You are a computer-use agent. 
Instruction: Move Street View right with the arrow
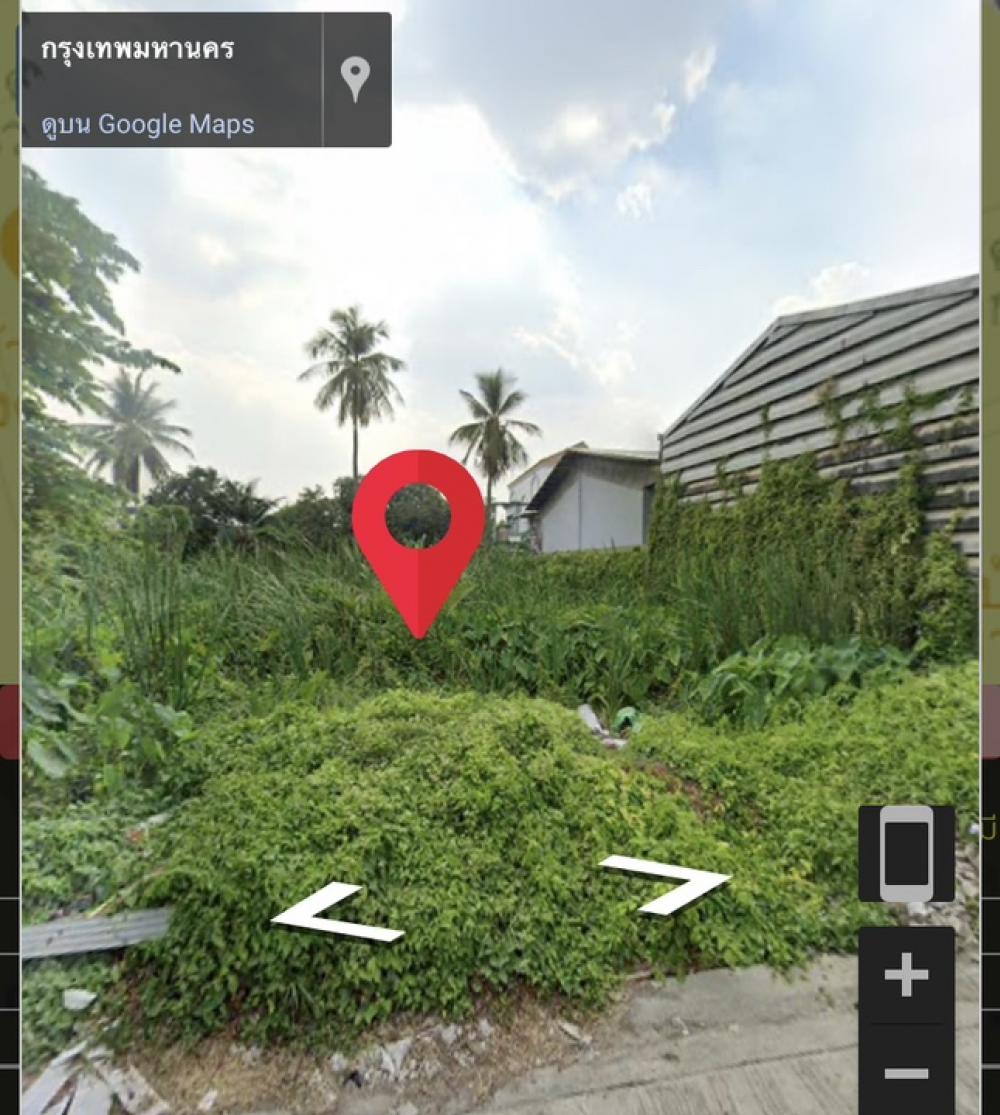667,883
